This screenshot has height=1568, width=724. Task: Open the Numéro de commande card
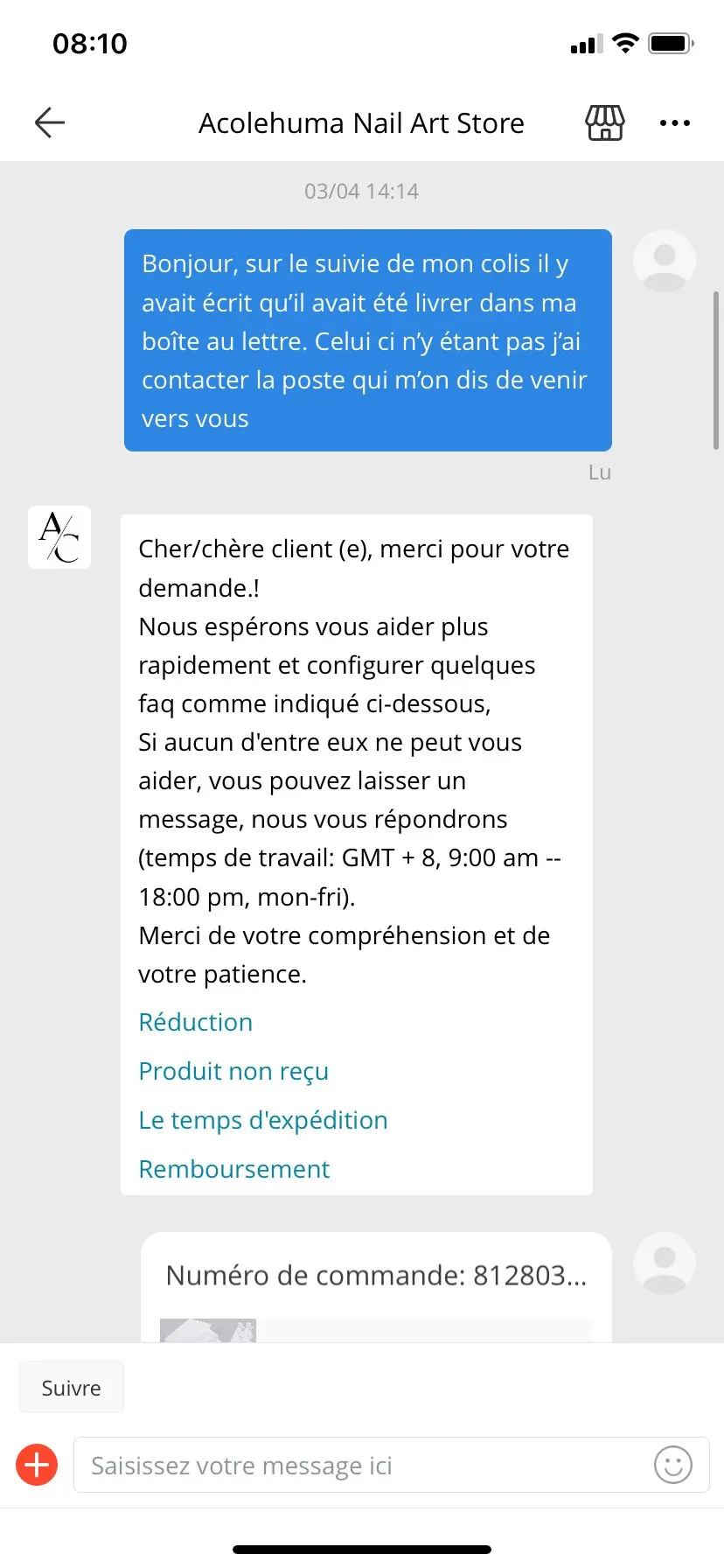(376, 1277)
